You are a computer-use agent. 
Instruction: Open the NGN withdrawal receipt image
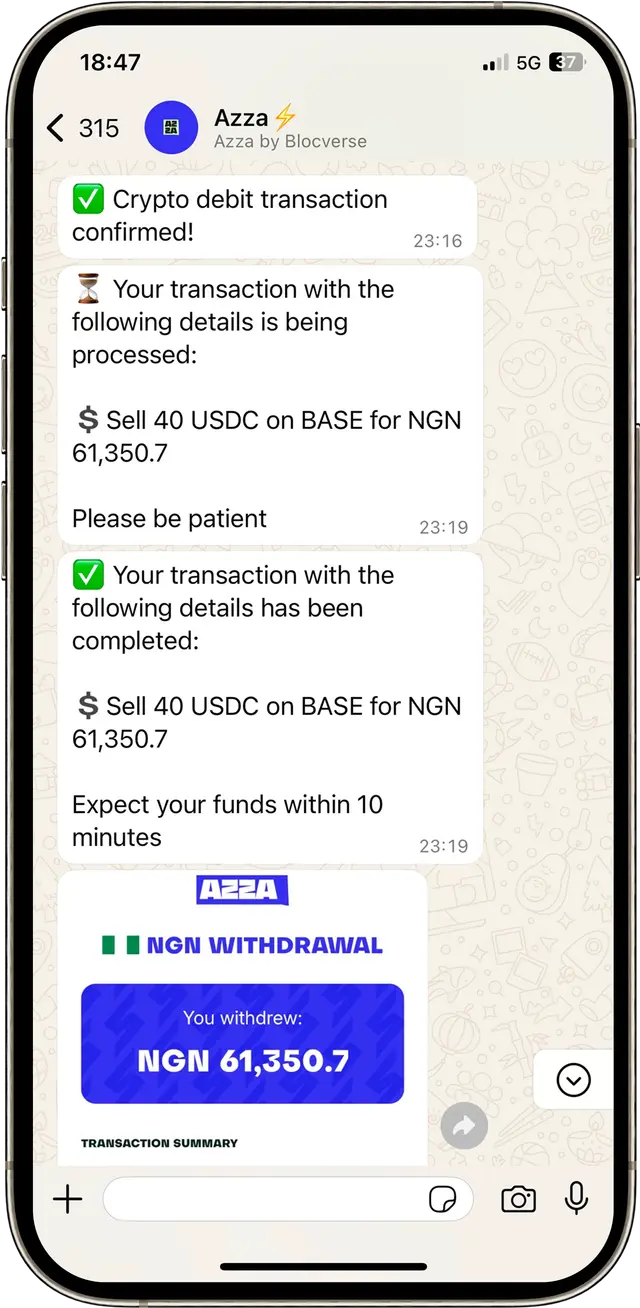click(242, 1020)
